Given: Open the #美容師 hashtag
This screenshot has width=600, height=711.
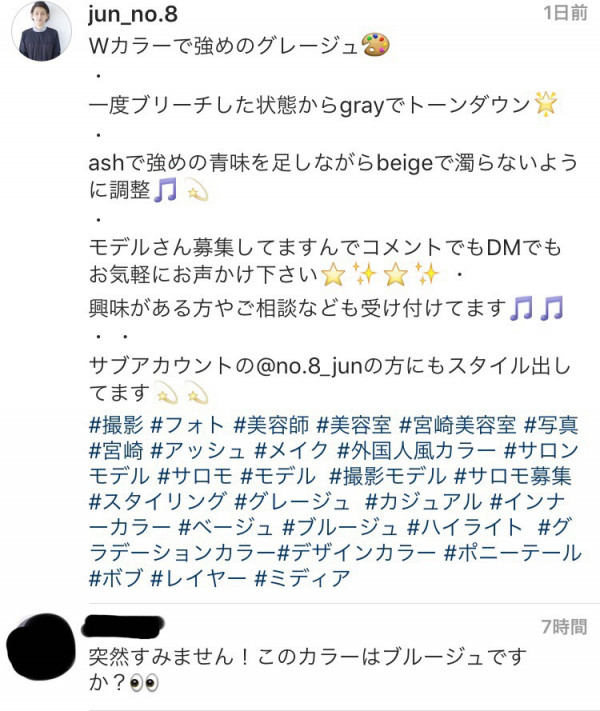Looking at the screenshot, I should [x=270, y=422].
